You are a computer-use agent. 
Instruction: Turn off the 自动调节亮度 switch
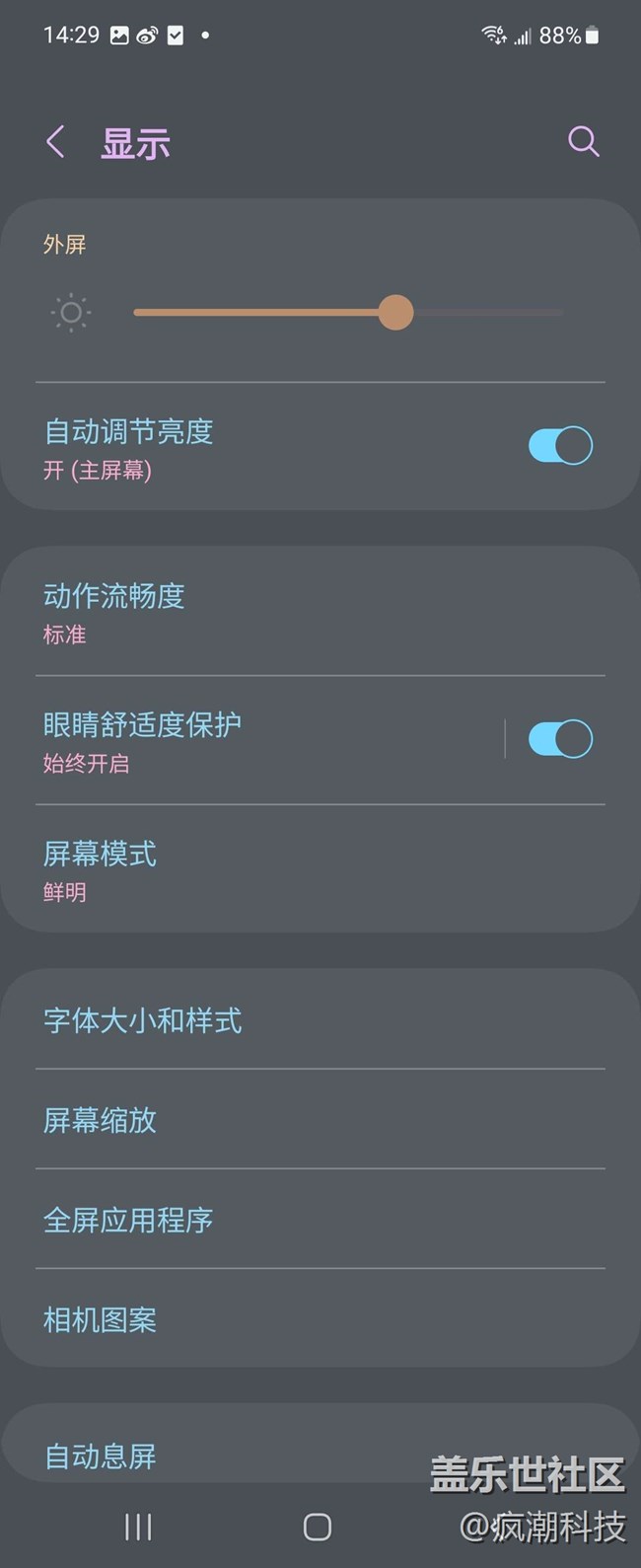(560, 446)
